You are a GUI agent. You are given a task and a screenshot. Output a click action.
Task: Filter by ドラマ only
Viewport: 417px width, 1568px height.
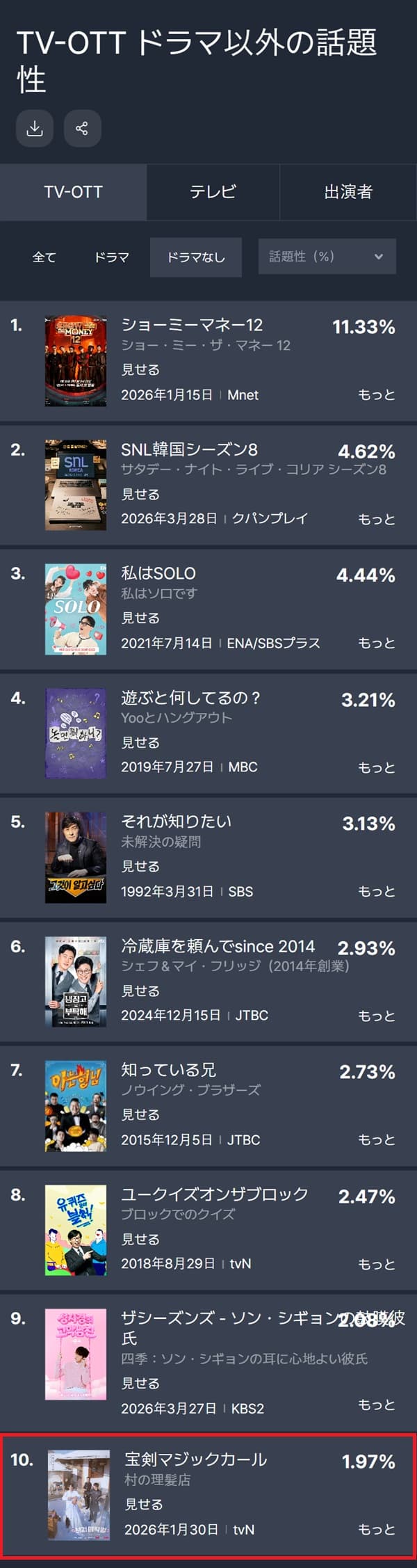112,257
